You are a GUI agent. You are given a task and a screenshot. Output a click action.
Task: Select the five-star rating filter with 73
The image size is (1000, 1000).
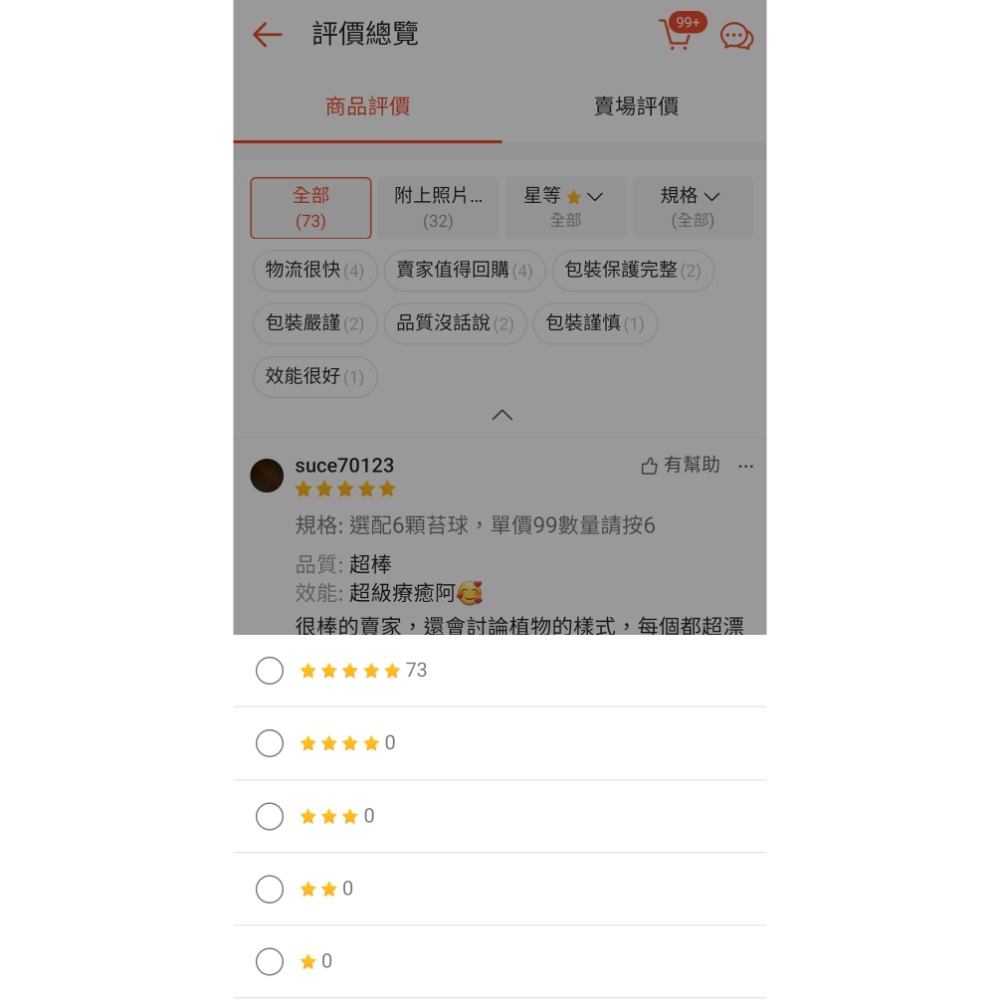270,670
